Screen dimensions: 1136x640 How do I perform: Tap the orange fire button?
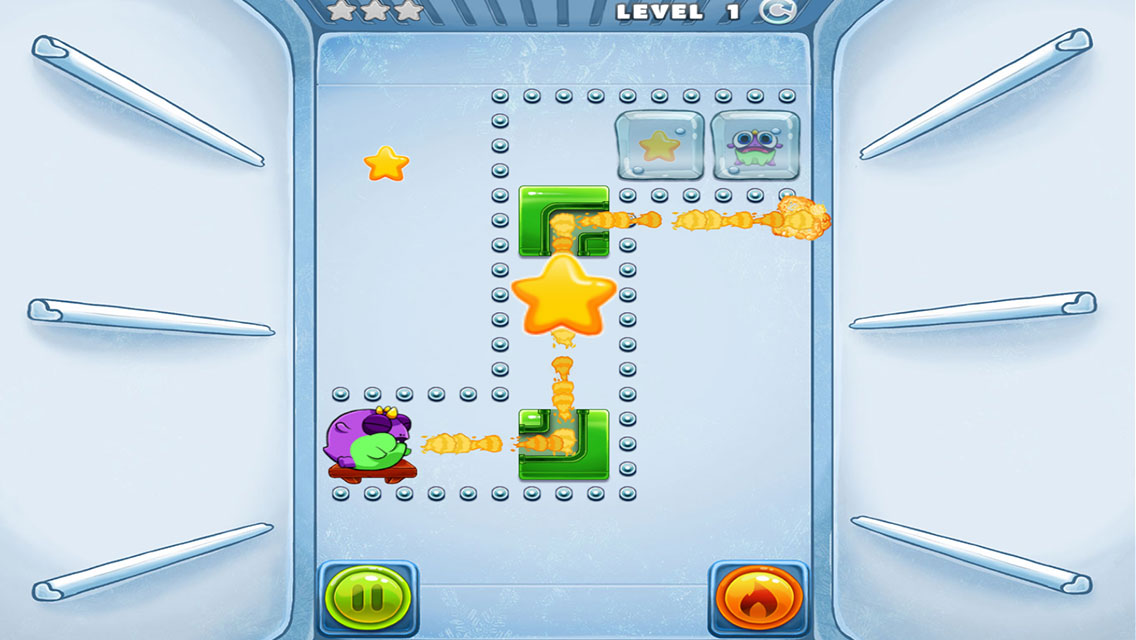(759, 599)
